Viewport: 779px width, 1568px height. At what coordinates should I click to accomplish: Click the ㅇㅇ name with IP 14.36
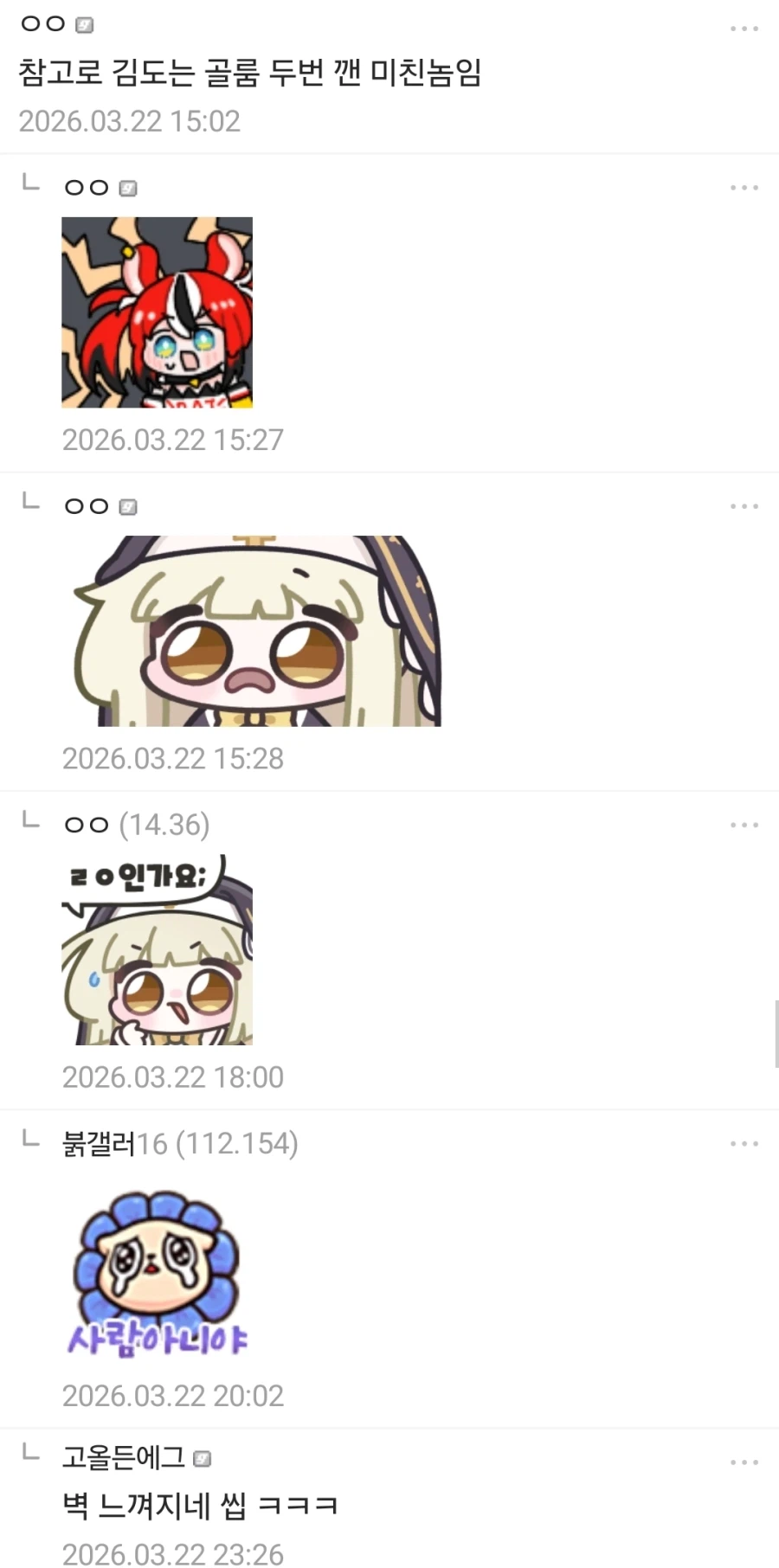84,824
